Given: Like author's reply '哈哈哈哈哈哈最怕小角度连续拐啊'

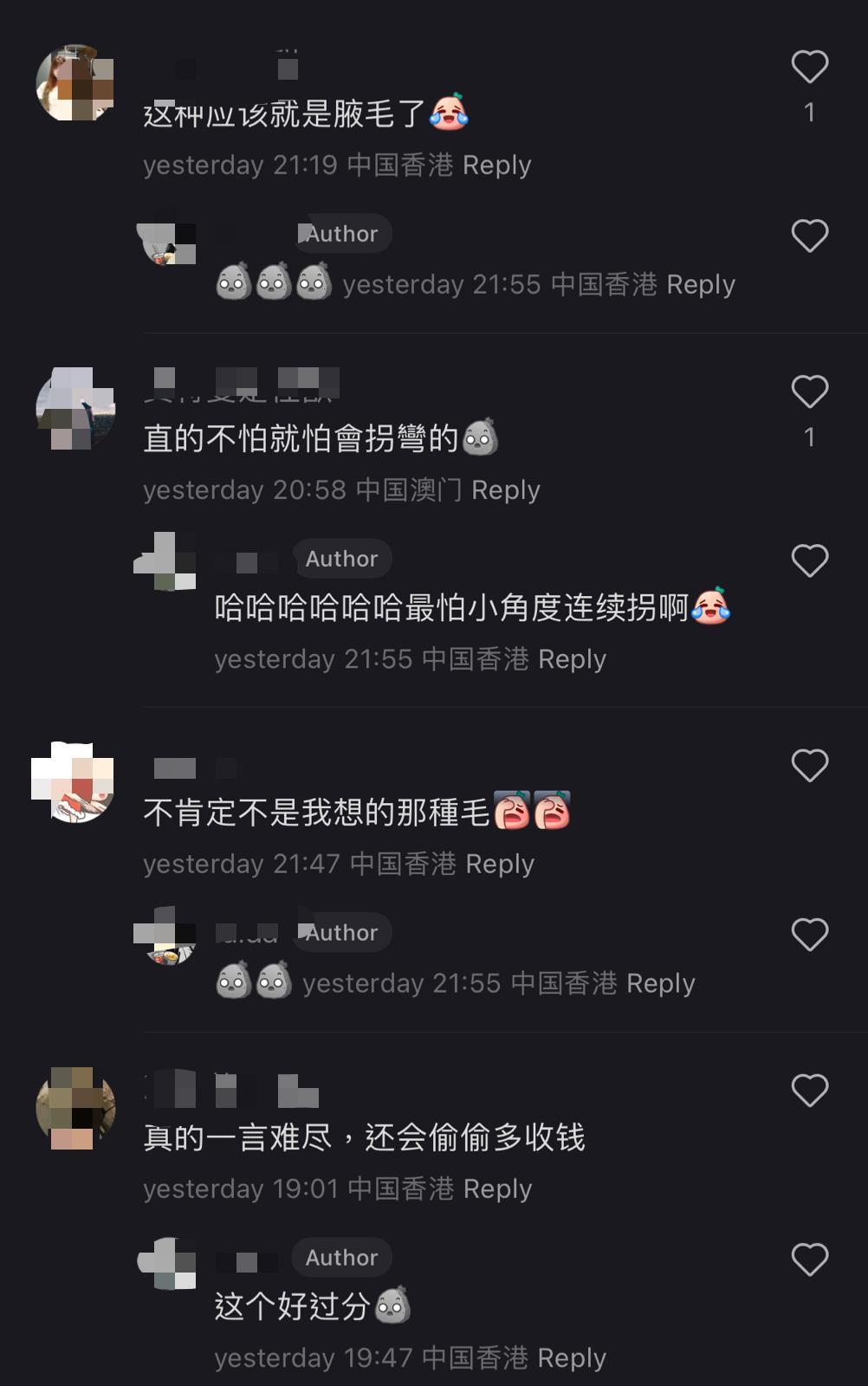Looking at the screenshot, I should pos(809,561).
